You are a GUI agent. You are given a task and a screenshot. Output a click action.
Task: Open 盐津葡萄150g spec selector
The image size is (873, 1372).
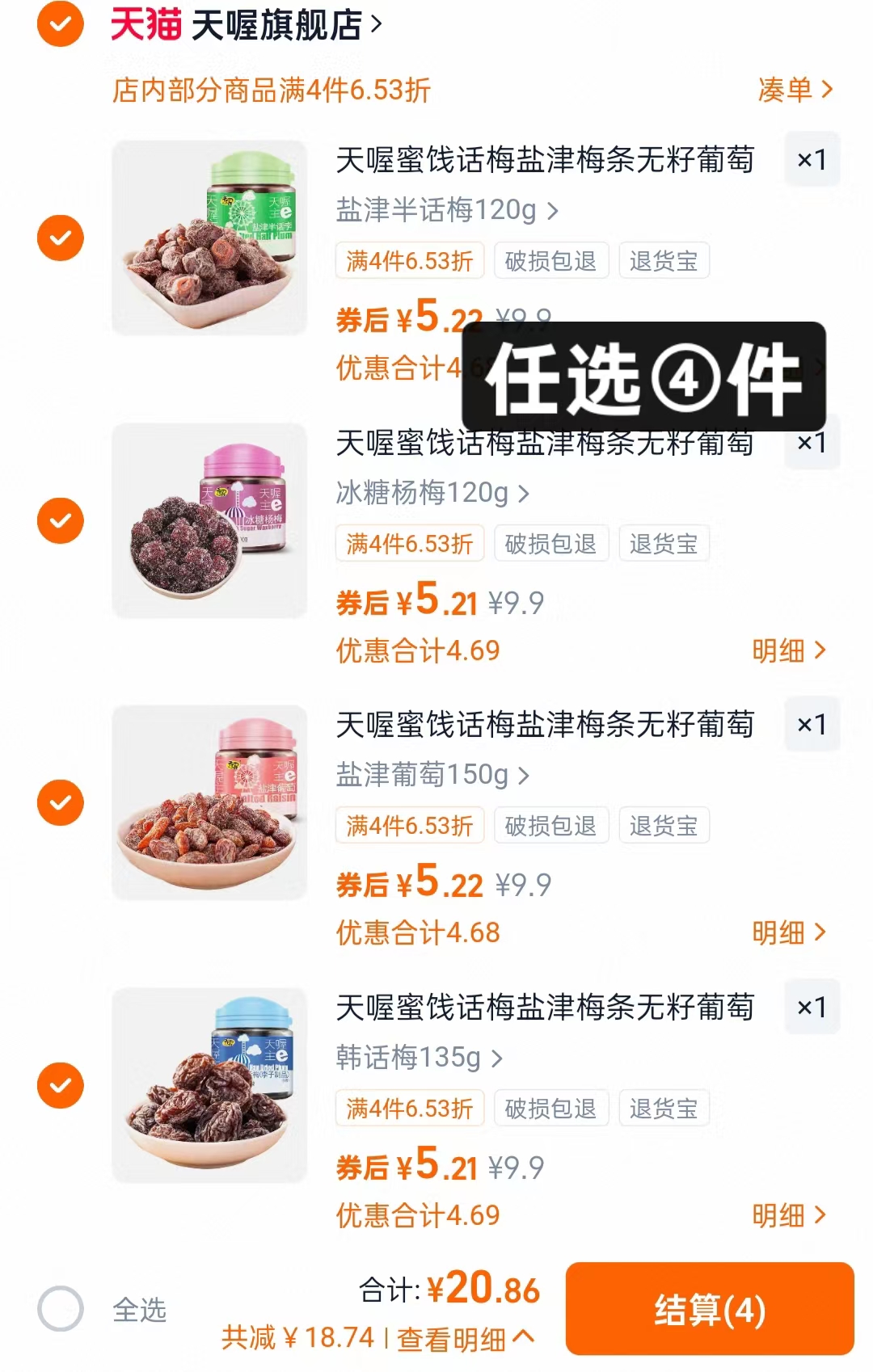tap(434, 776)
